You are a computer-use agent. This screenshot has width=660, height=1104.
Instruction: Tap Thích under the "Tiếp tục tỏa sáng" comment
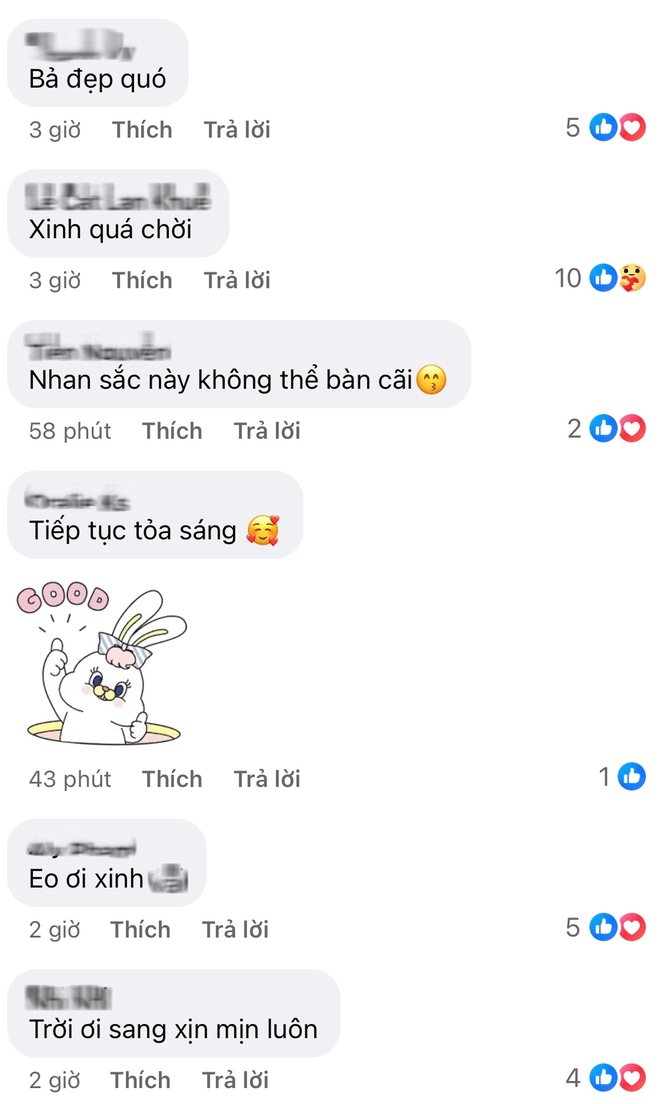(x=172, y=779)
